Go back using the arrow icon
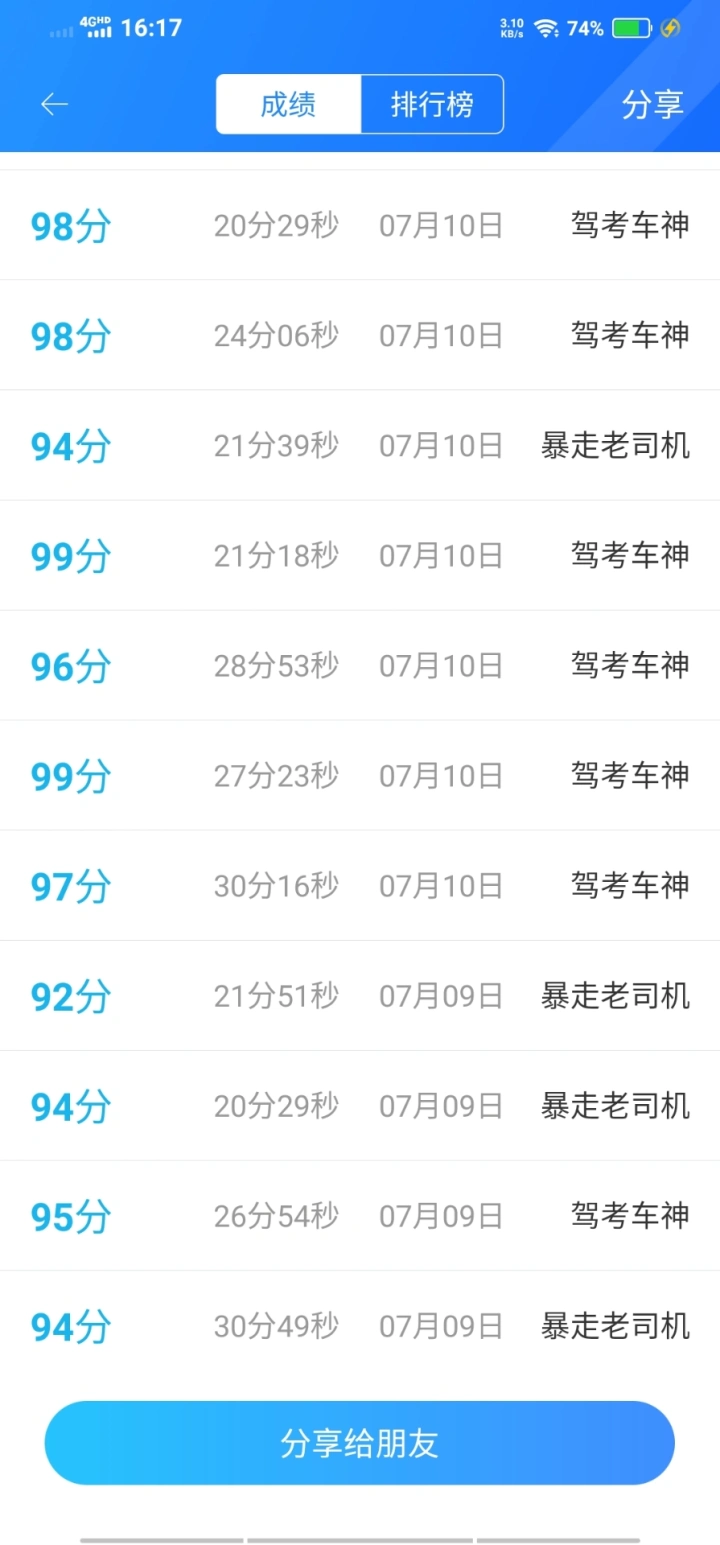The width and height of the screenshot is (720, 1545). 54,104
